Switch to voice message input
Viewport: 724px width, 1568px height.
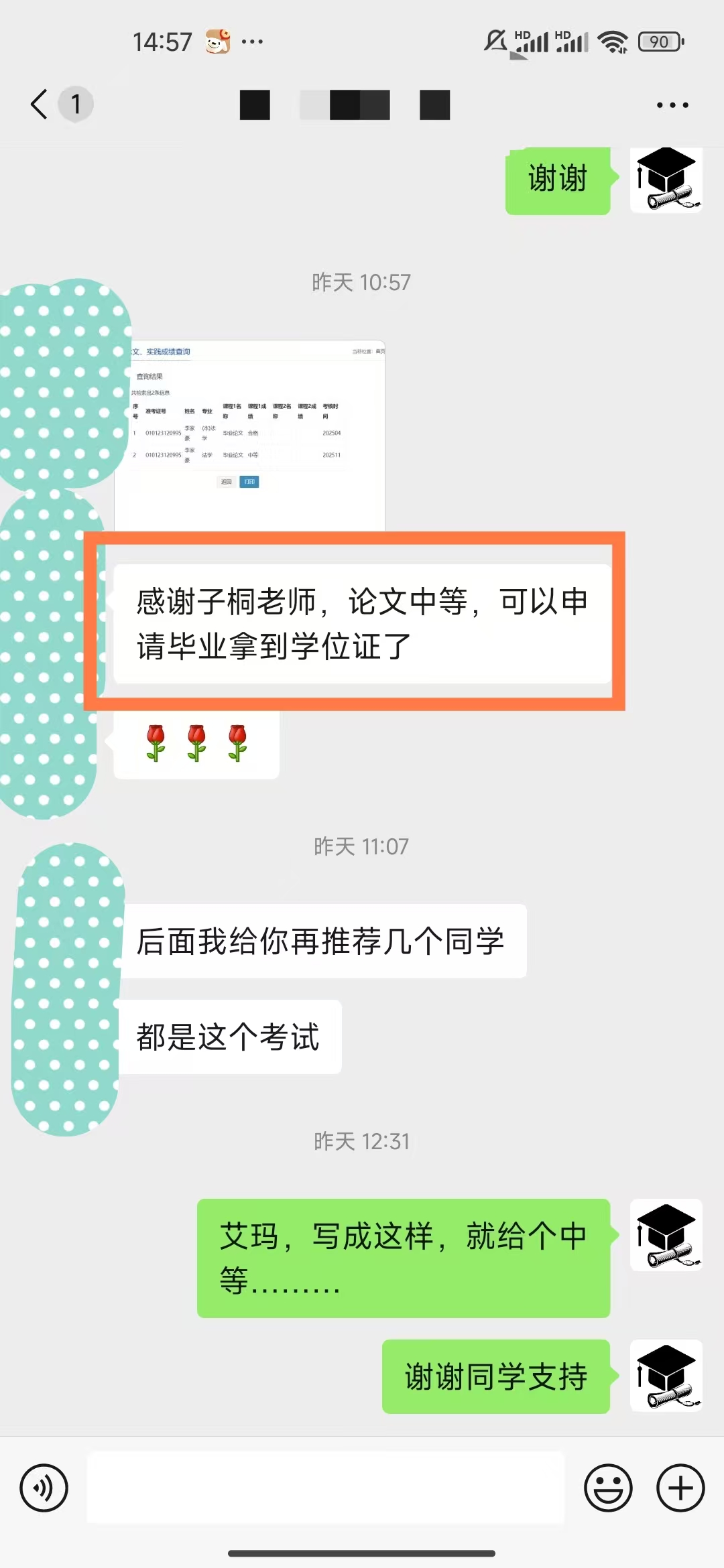44,1488
